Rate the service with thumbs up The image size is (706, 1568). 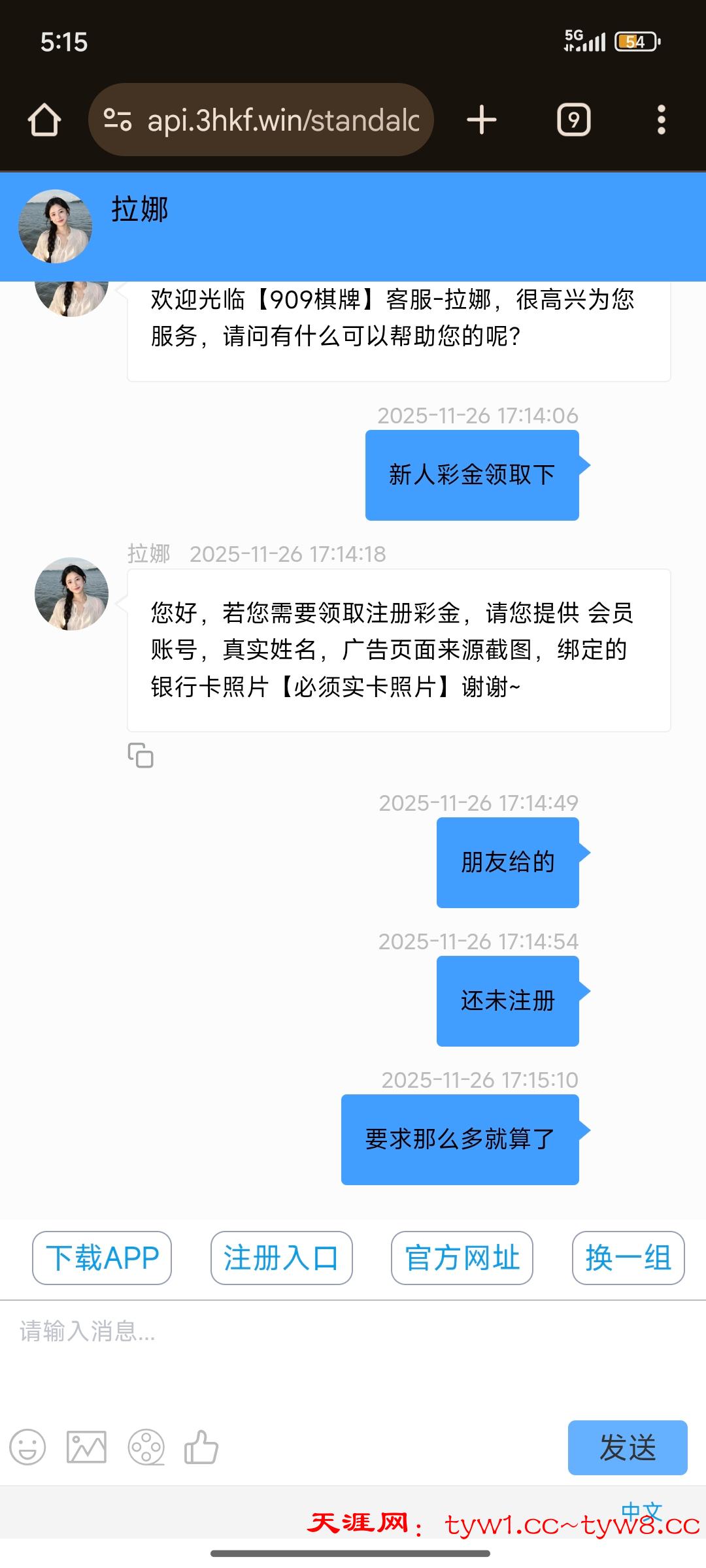pyautogui.click(x=201, y=1447)
